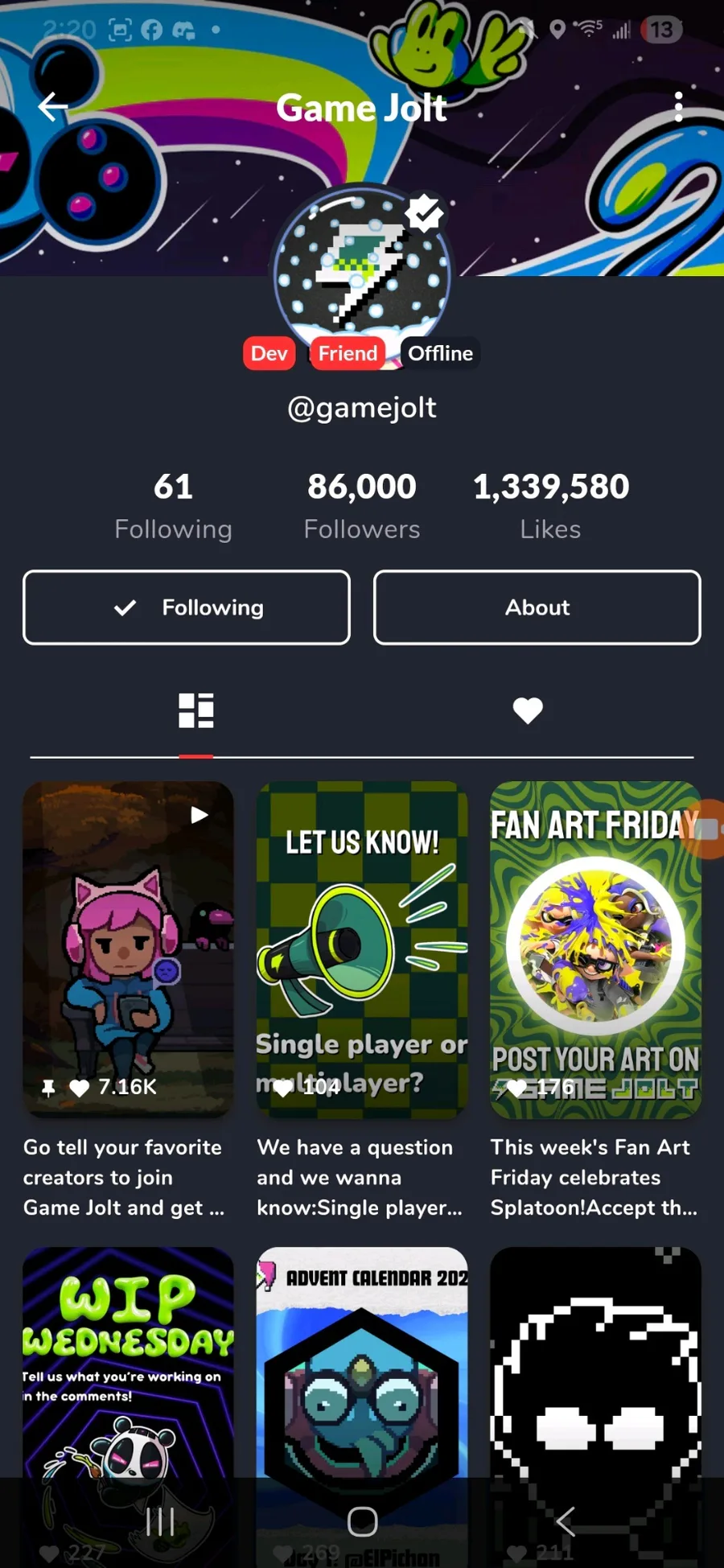Open the WIP Wednesday post
Viewport: 724px width, 1568px height.
(128, 1360)
